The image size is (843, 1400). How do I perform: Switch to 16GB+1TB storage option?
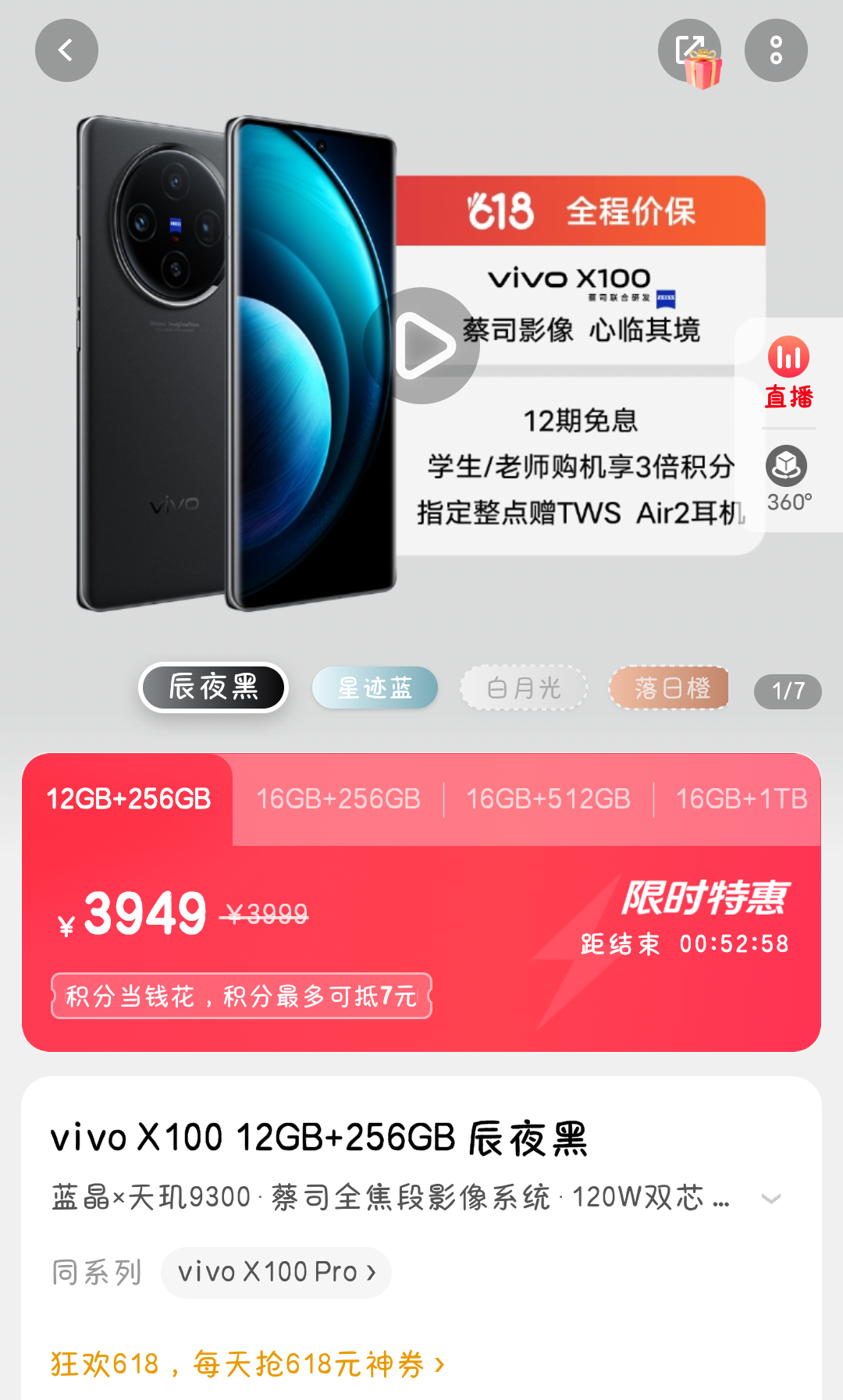coord(741,799)
